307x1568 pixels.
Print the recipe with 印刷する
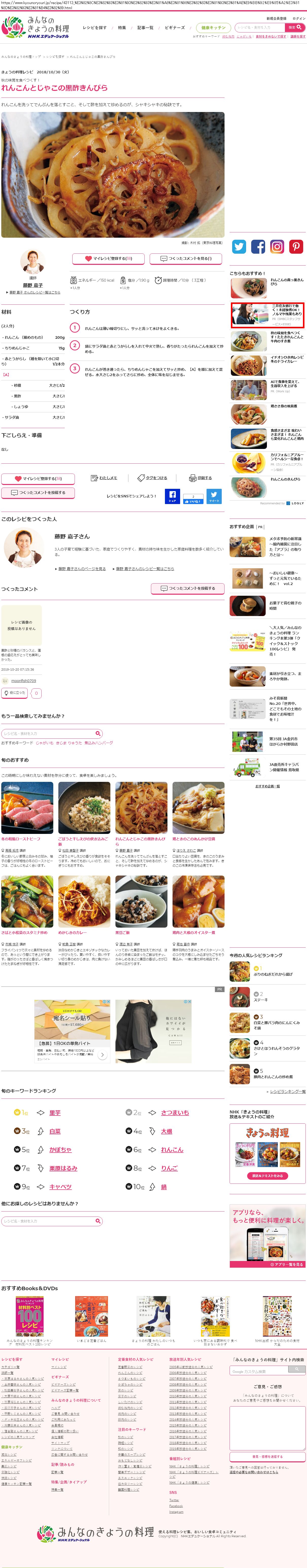201,478
